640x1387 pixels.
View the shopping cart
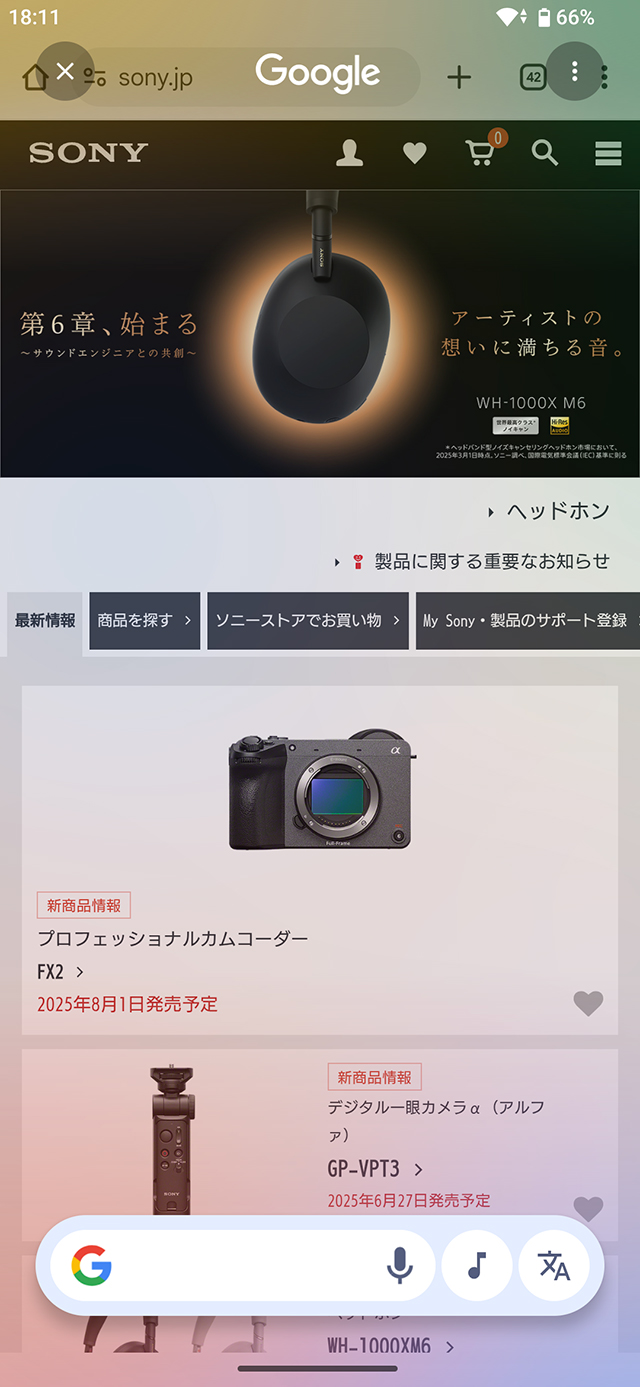[x=481, y=153]
